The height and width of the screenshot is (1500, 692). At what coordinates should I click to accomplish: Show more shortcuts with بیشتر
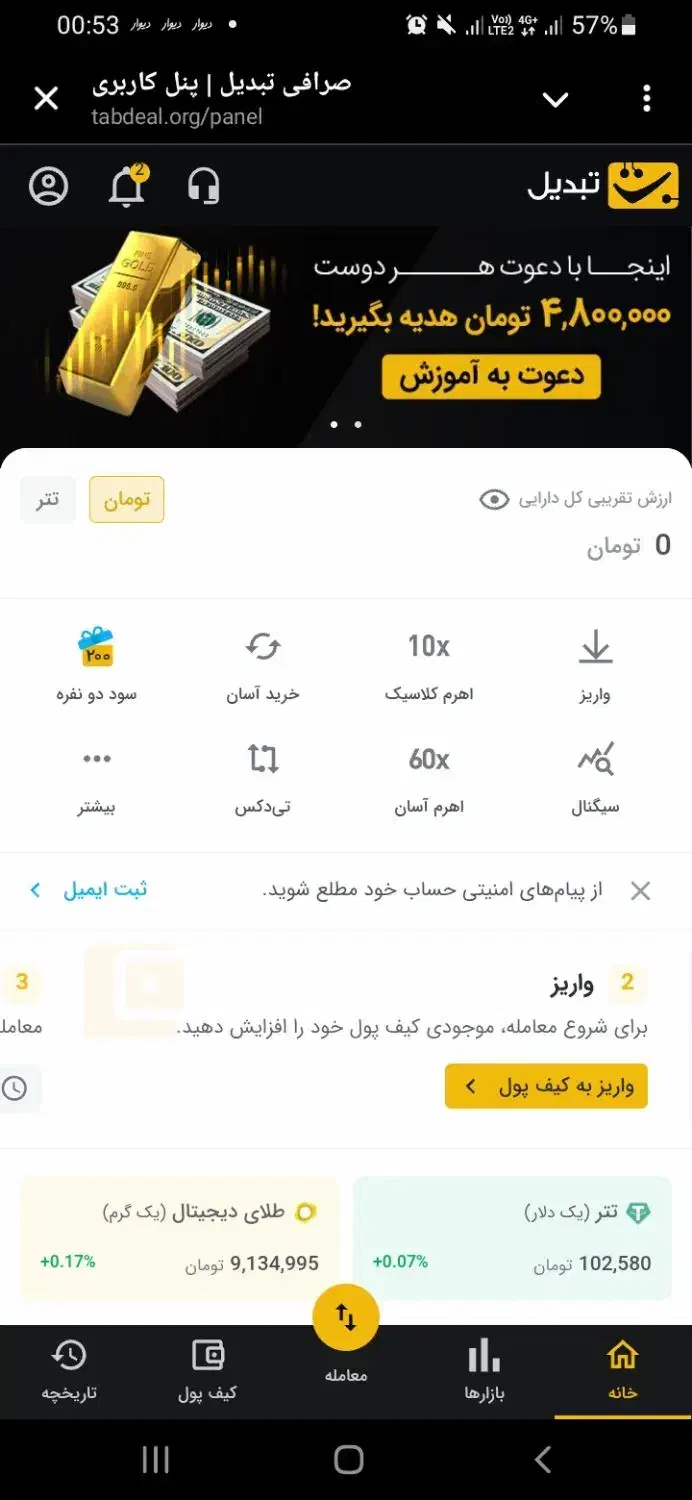(x=97, y=778)
